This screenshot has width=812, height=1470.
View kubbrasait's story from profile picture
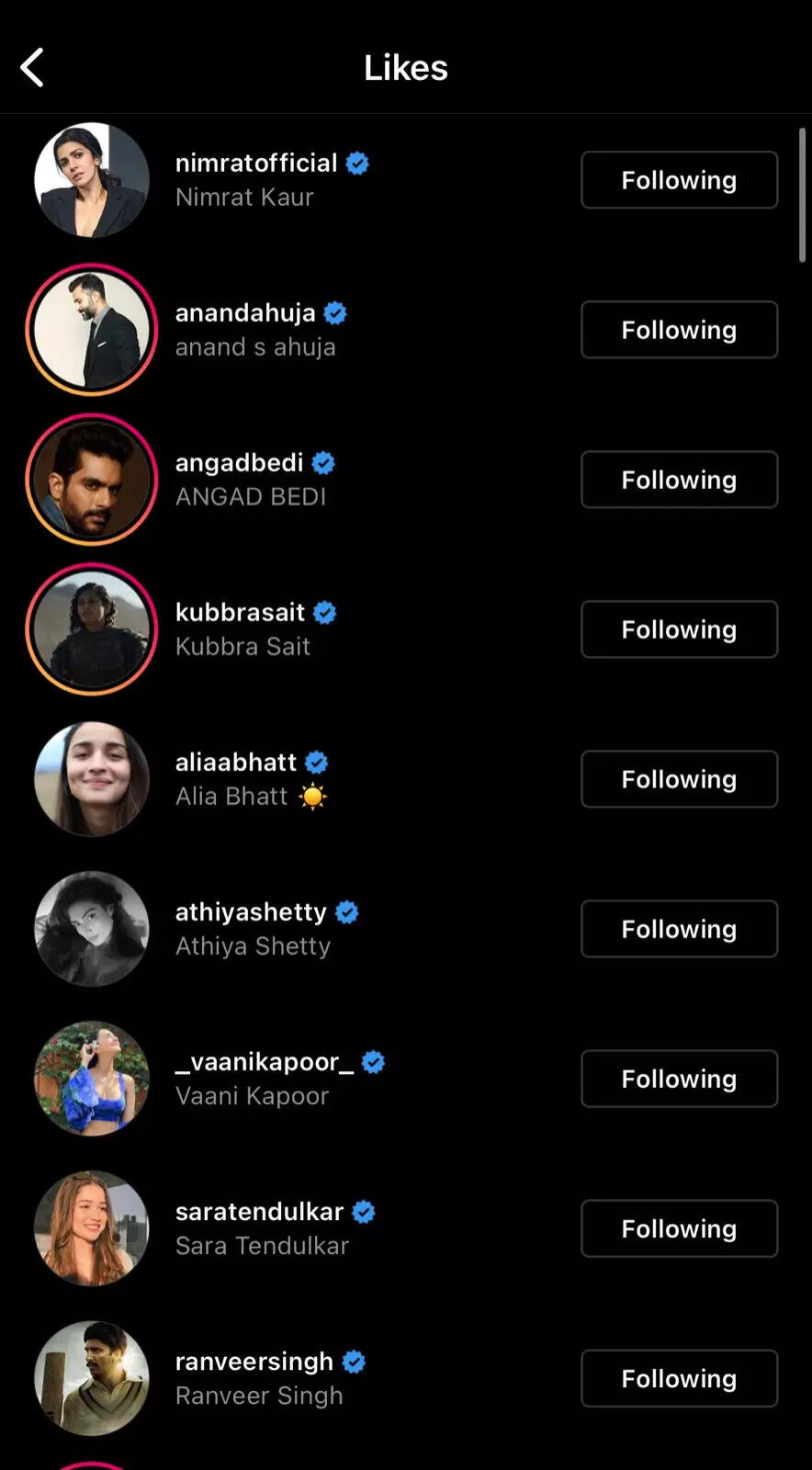(x=92, y=629)
